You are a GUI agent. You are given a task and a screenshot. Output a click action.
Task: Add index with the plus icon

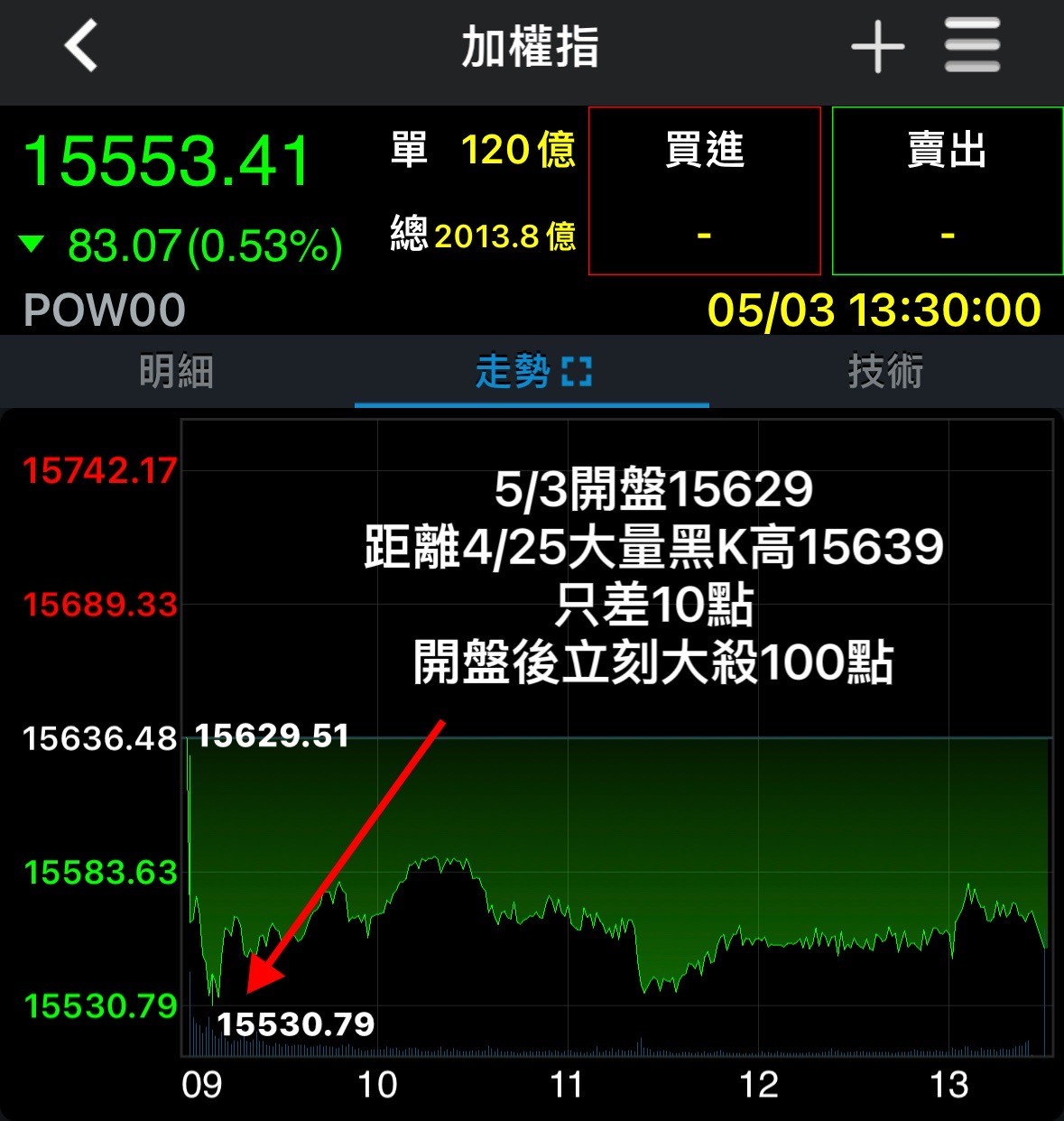pos(877,47)
